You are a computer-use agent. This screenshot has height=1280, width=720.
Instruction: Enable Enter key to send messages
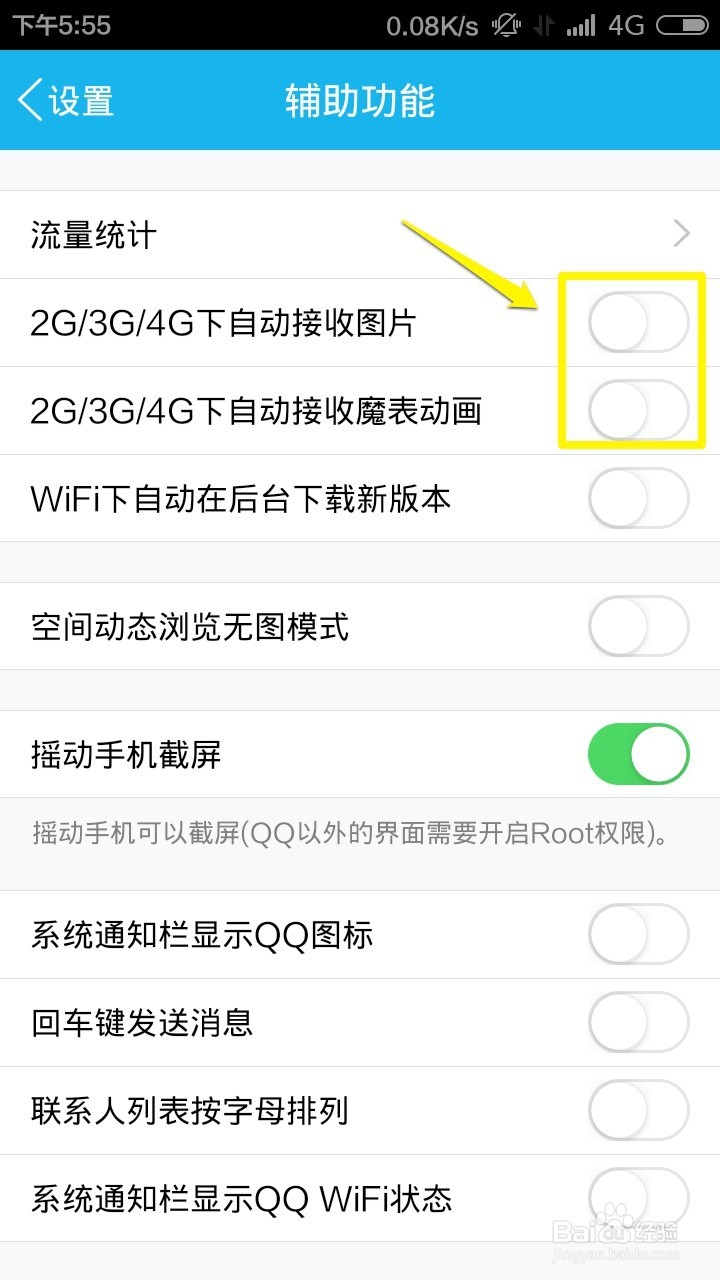pyautogui.click(x=637, y=1022)
